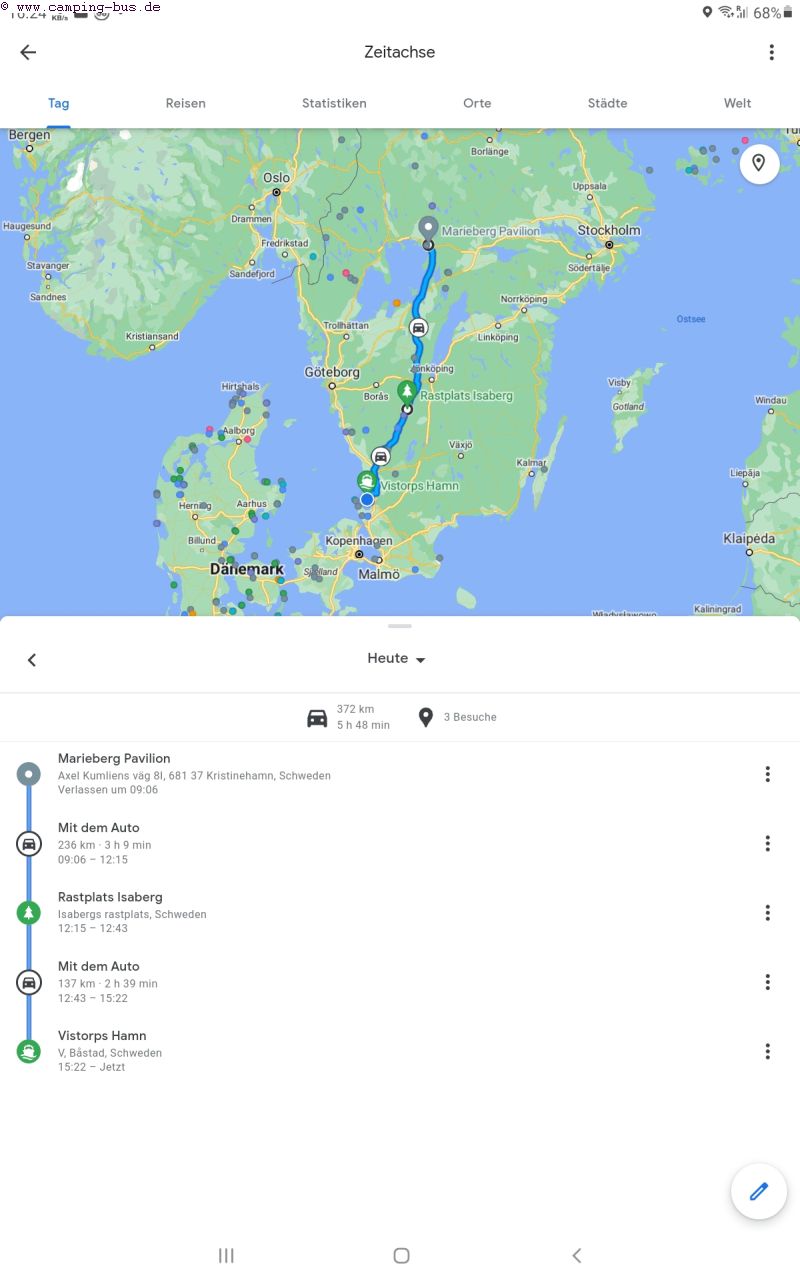Viewport: 800px width, 1280px height.
Task: Tap the system home button
Action: pyautogui.click(x=401, y=1255)
